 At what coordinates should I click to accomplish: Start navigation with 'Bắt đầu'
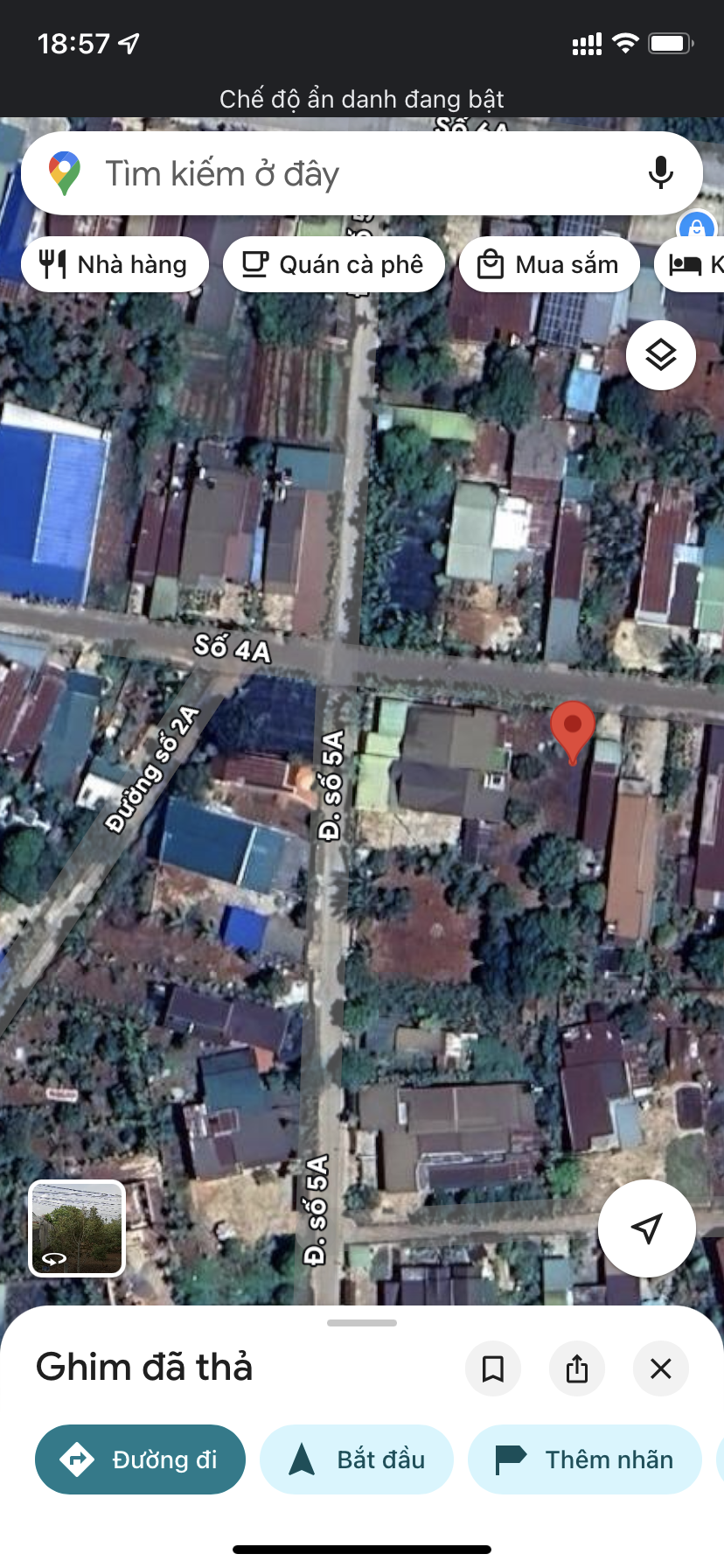[x=357, y=1459]
